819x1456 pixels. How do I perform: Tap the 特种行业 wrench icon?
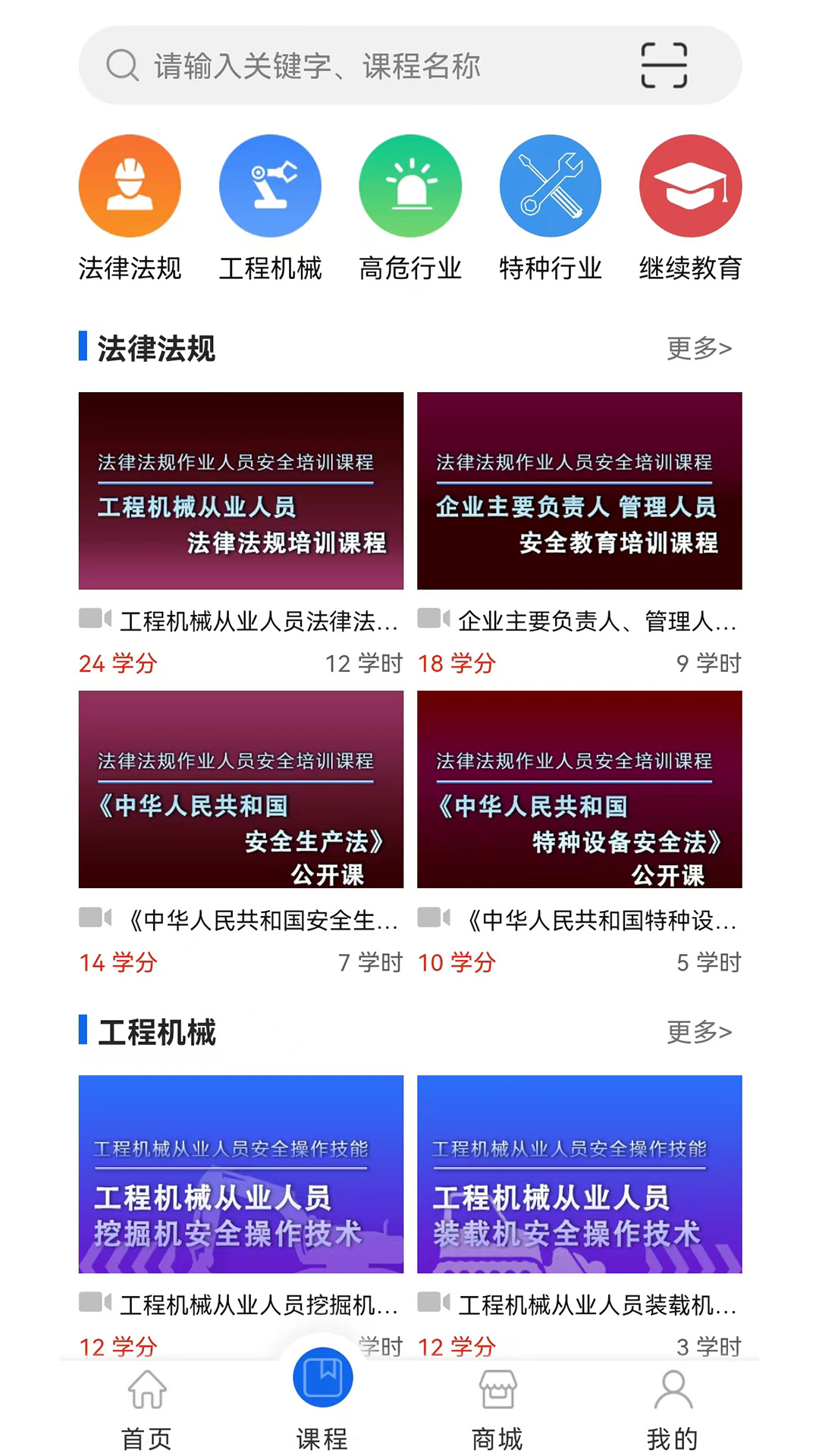click(550, 186)
